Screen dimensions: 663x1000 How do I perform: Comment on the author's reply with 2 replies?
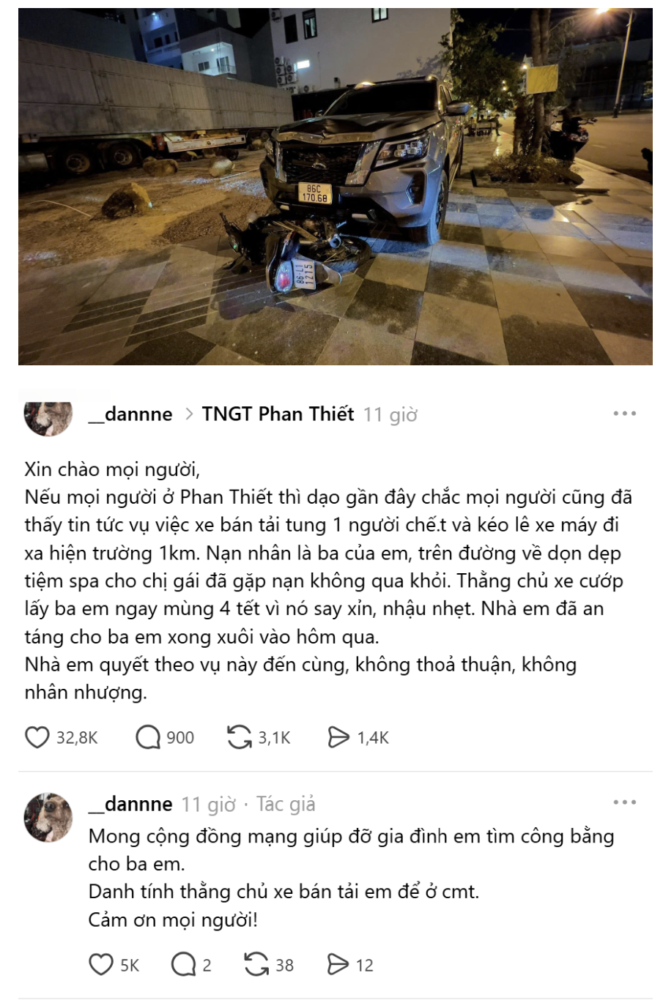point(183,965)
